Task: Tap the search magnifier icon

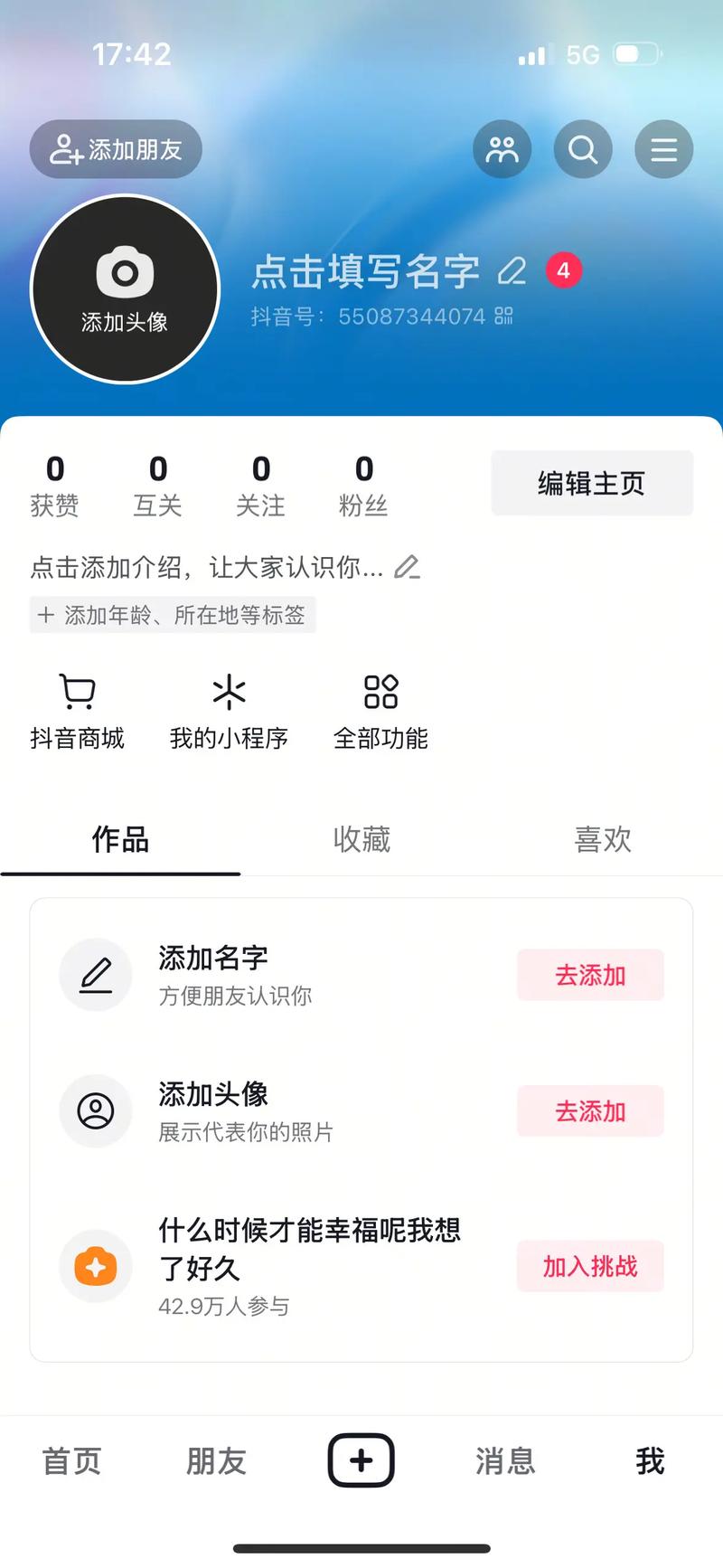Action: (x=583, y=149)
